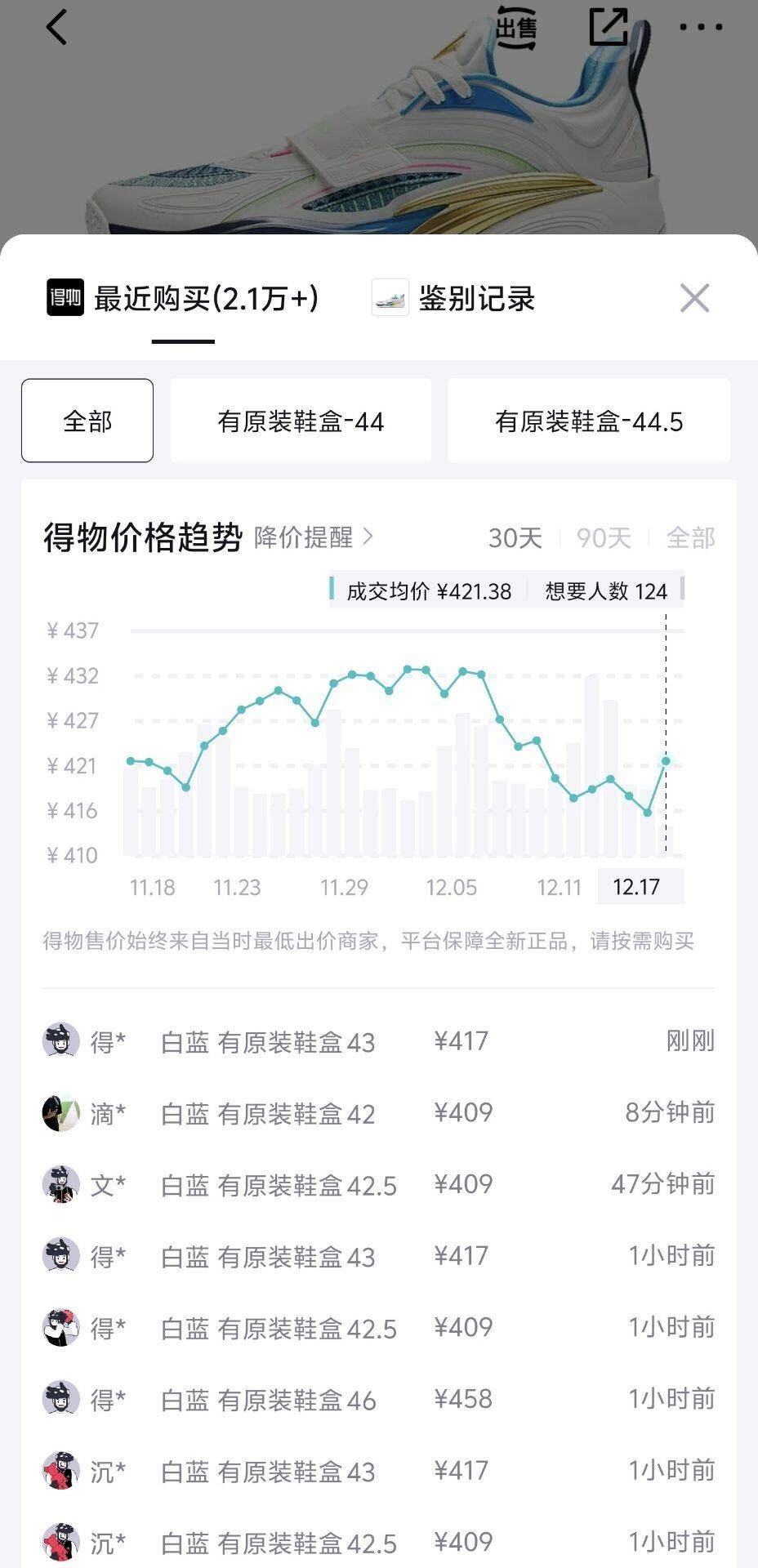Go back using the top-left arrow
Viewport: 758px width, 1568px height.
[56, 28]
